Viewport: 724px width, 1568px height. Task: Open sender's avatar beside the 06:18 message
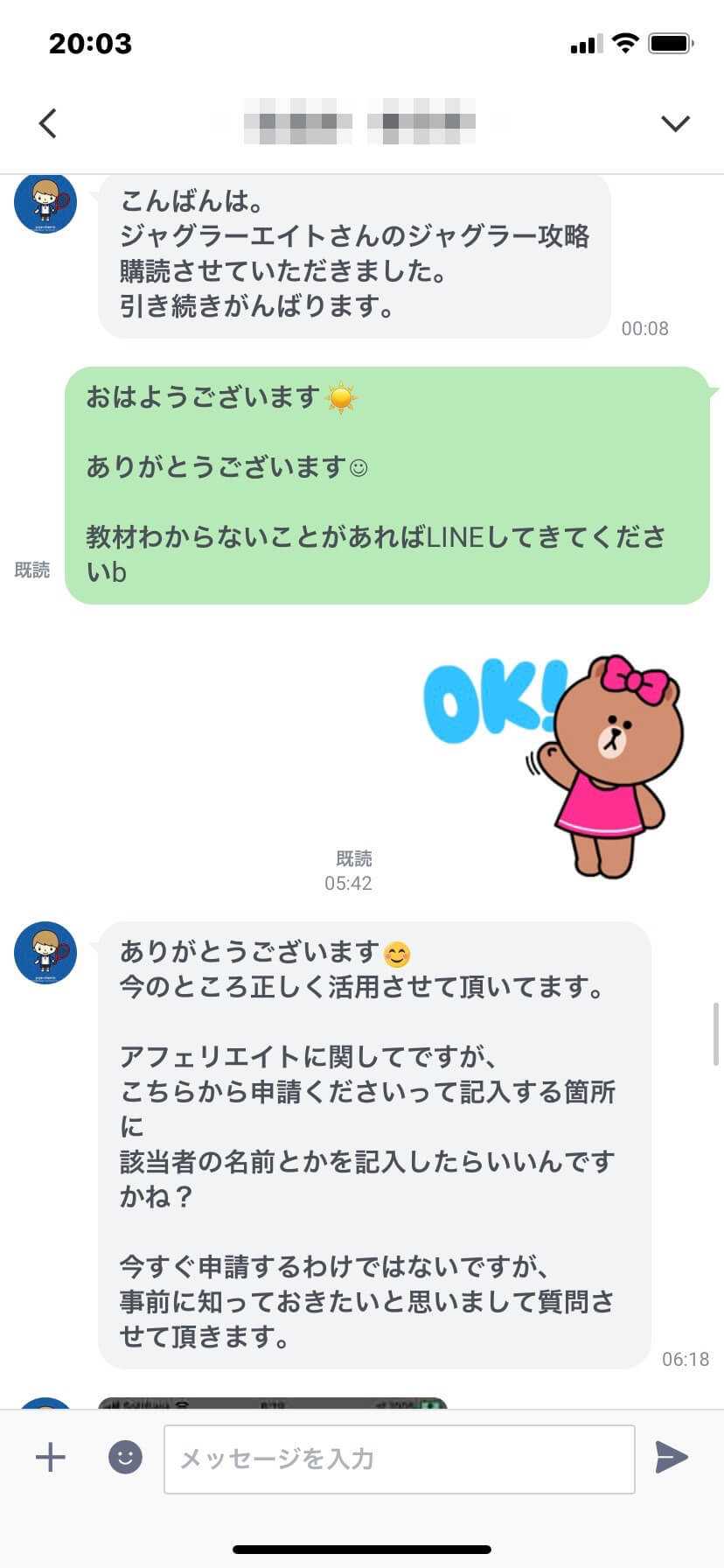tap(45, 952)
